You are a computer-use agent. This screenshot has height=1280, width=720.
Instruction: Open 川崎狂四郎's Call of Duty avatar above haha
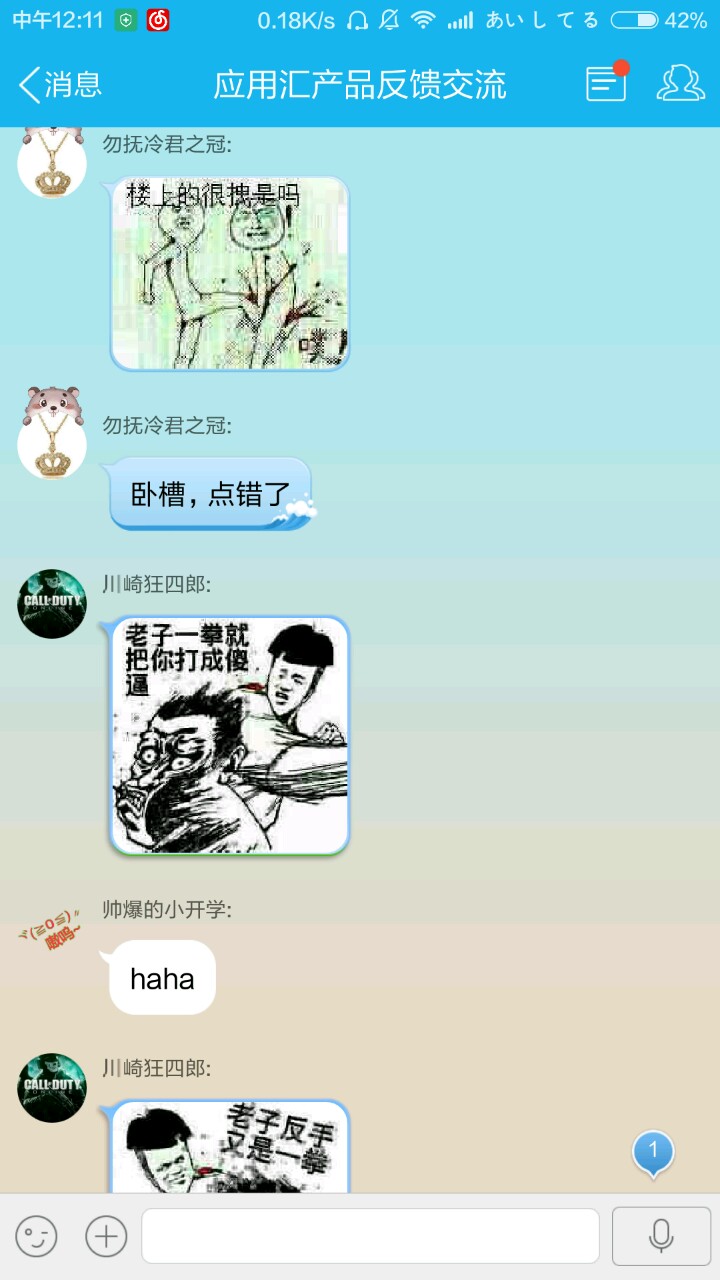pyautogui.click(x=52, y=604)
